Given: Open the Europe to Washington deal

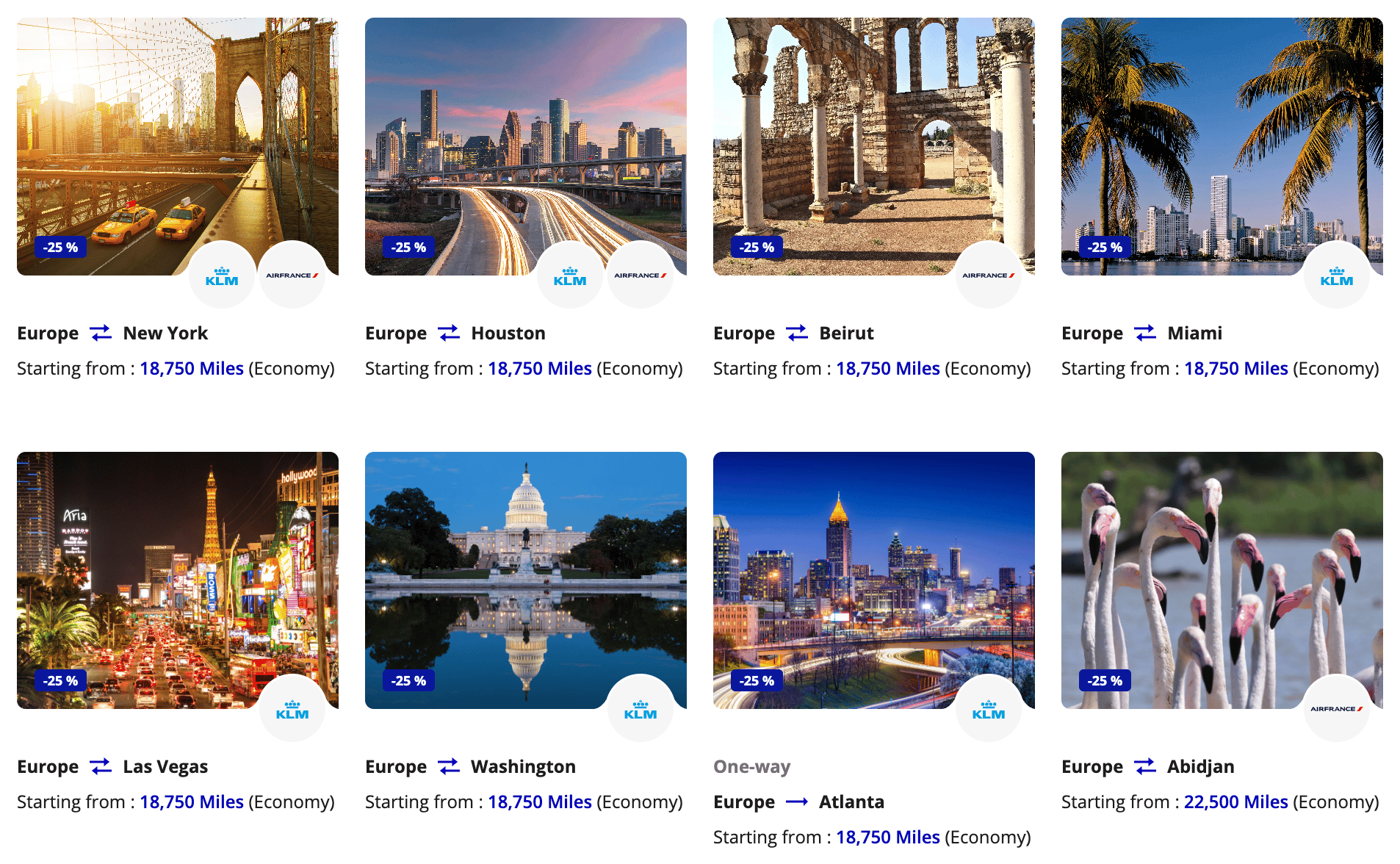Looking at the screenshot, I should coord(525,580).
